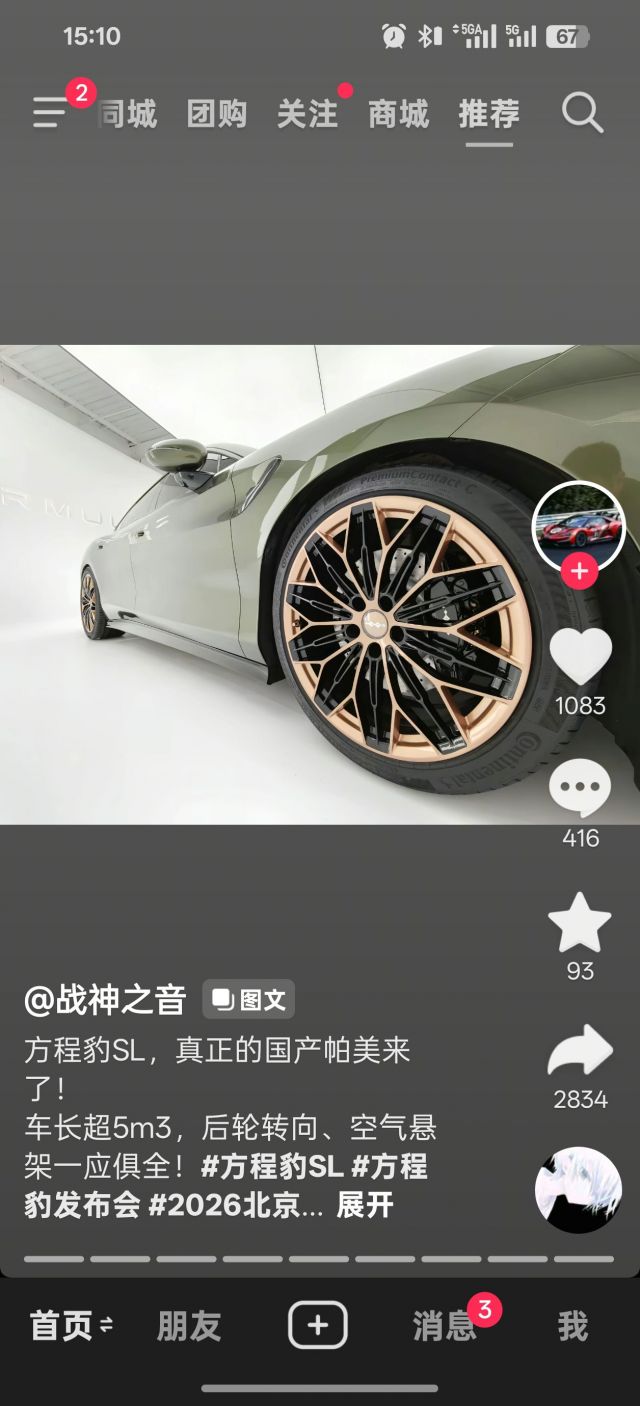The height and width of the screenshot is (1406, 640).
Task: Switch to the 同城 tab
Action: [128, 114]
